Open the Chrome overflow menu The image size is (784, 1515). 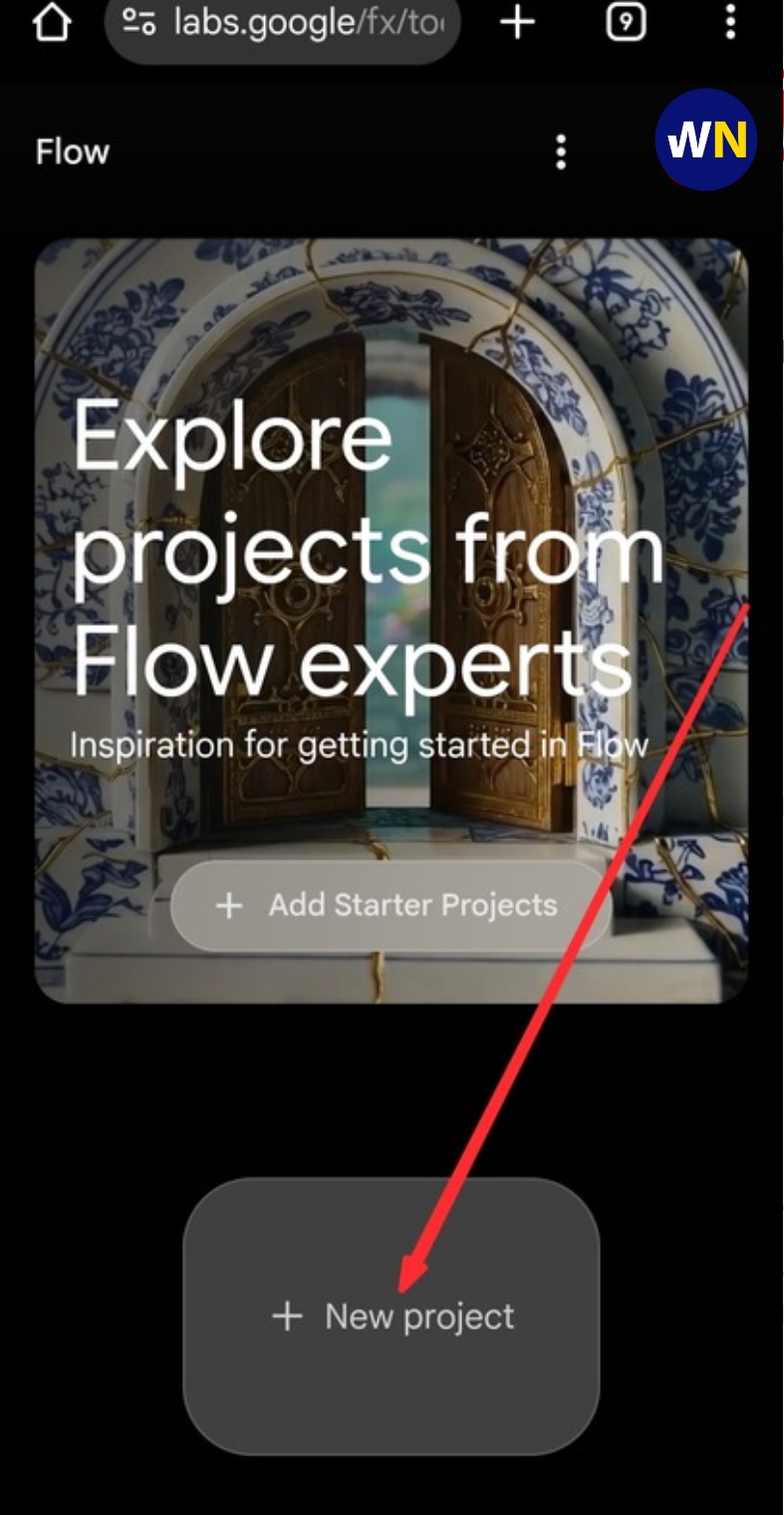pos(730,22)
